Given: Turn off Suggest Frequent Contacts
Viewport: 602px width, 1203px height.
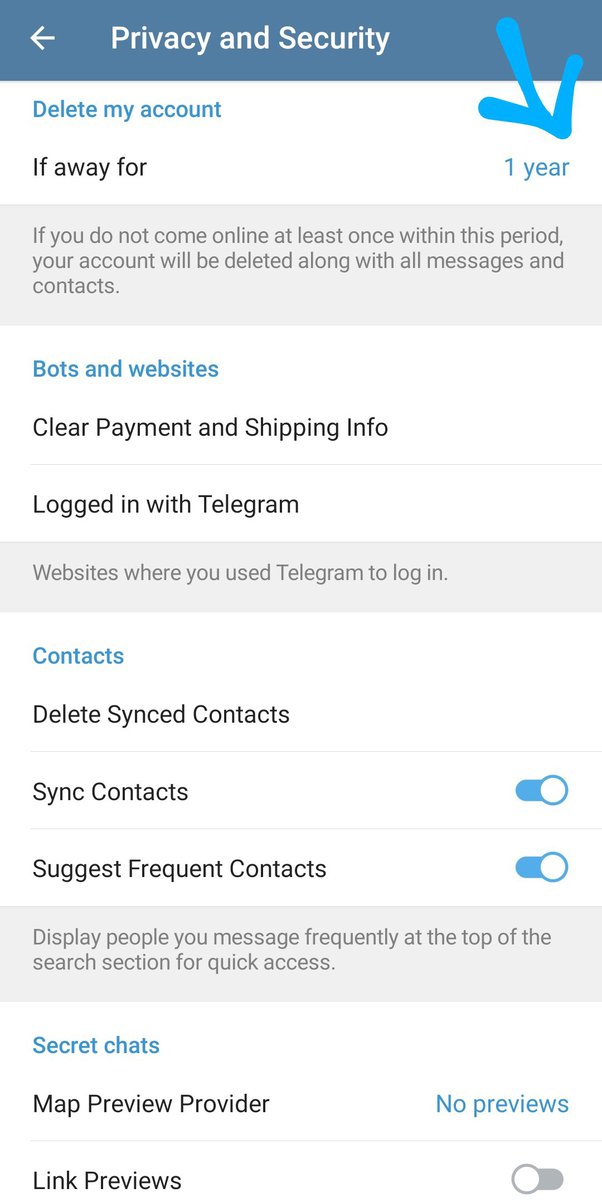Looking at the screenshot, I should [541, 868].
